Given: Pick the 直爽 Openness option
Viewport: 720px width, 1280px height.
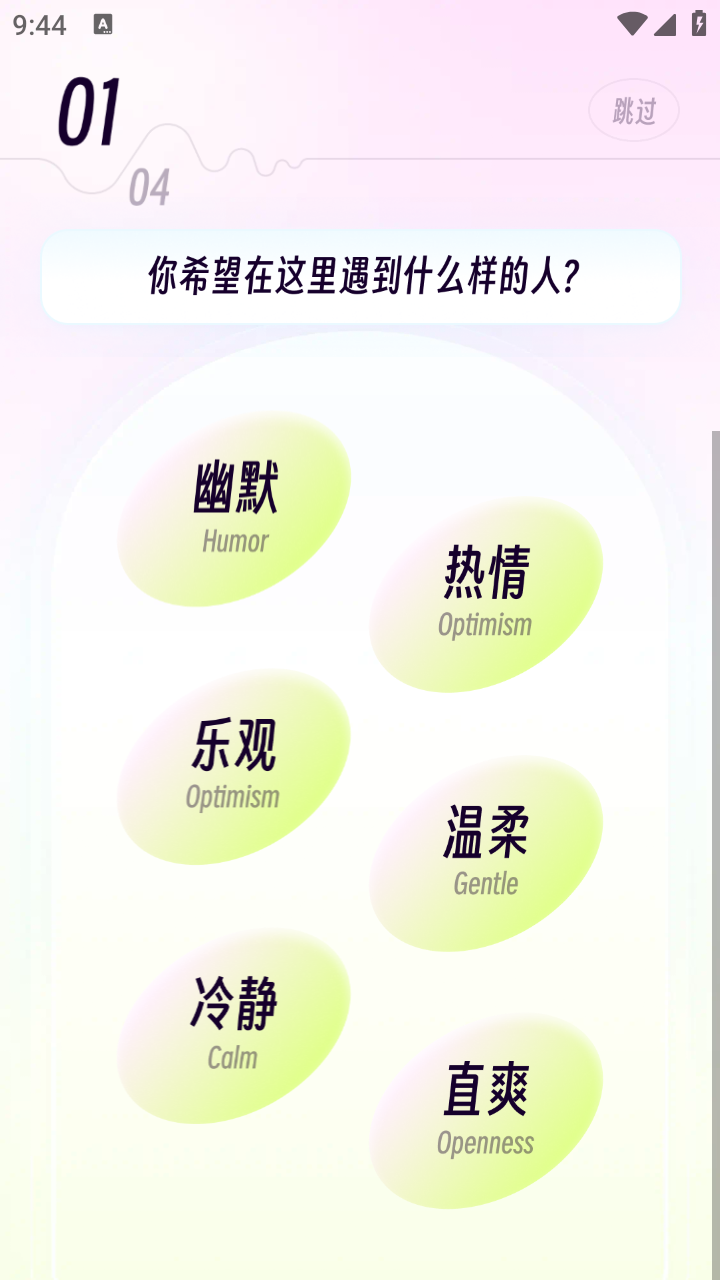Looking at the screenshot, I should pos(486,1111).
